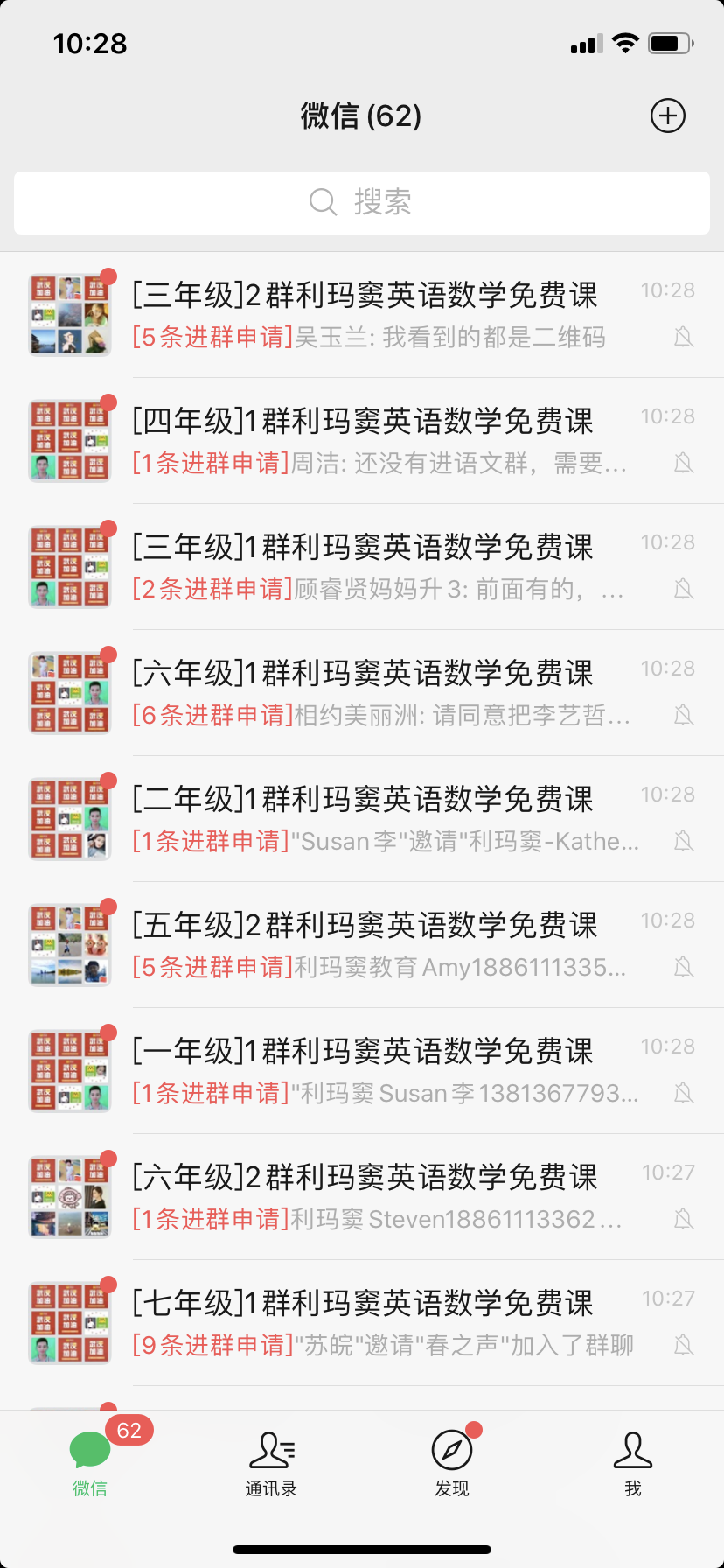Open the [六年级]2群 group chat
This screenshot has width=724, height=1568.
tap(364, 1197)
